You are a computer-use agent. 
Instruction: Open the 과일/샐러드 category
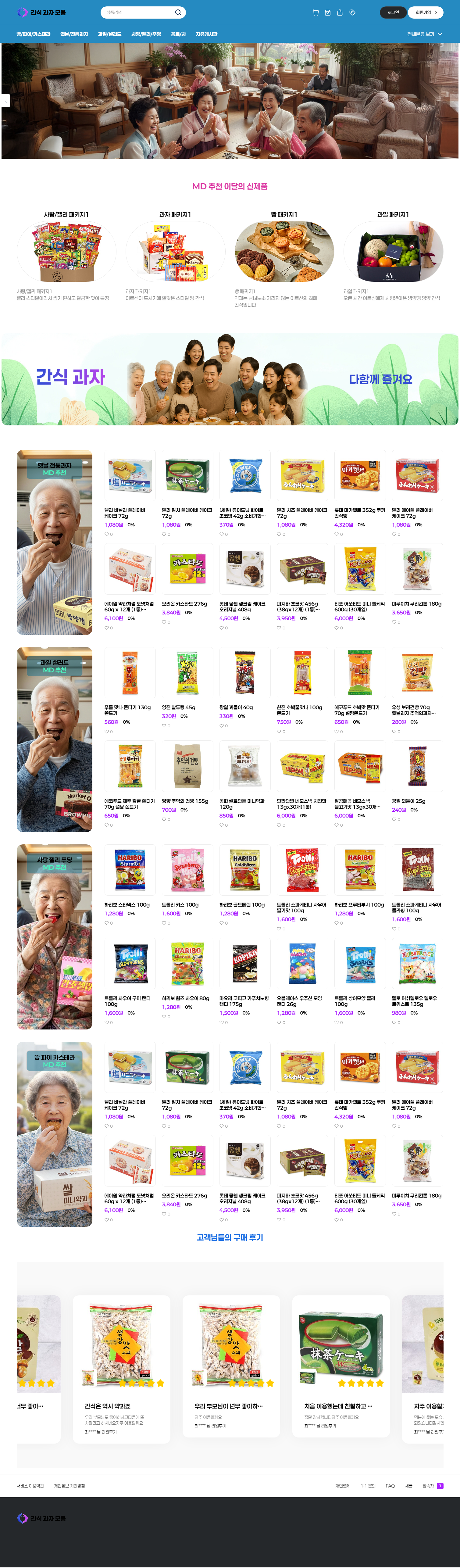click(x=109, y=34)
